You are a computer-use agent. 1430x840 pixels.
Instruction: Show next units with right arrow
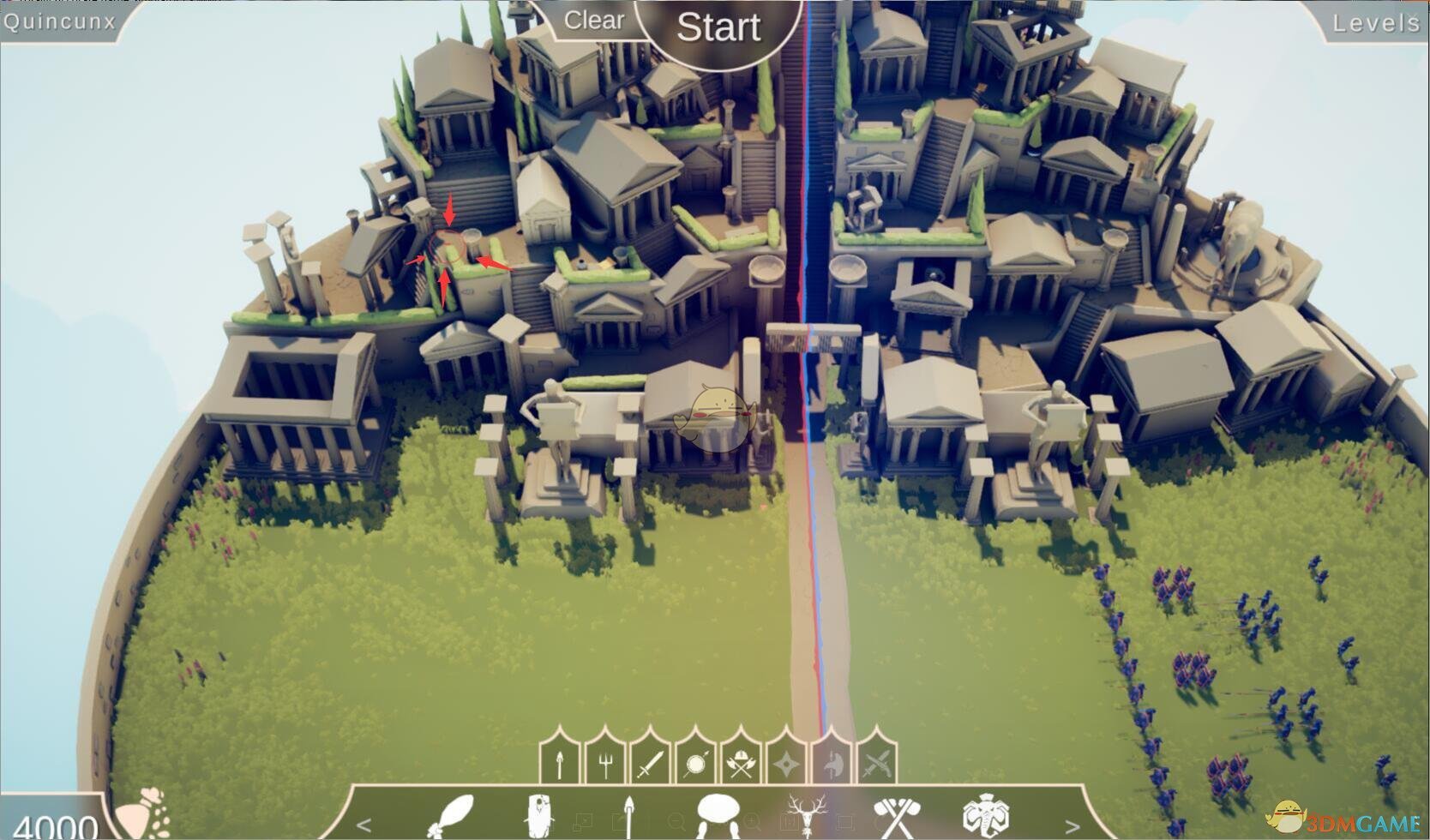[x=1072, y=826]
